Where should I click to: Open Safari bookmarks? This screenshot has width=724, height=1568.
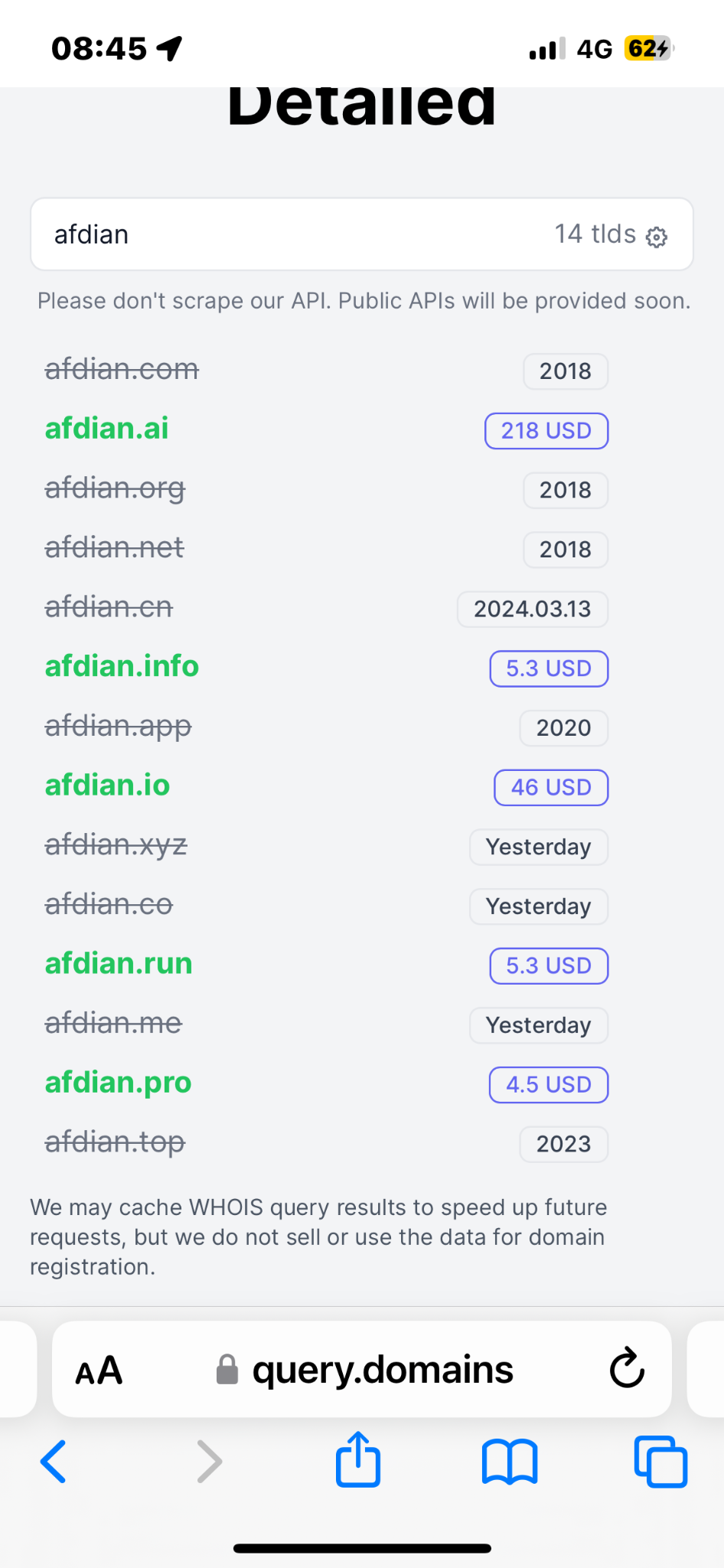click(509, 1462)
